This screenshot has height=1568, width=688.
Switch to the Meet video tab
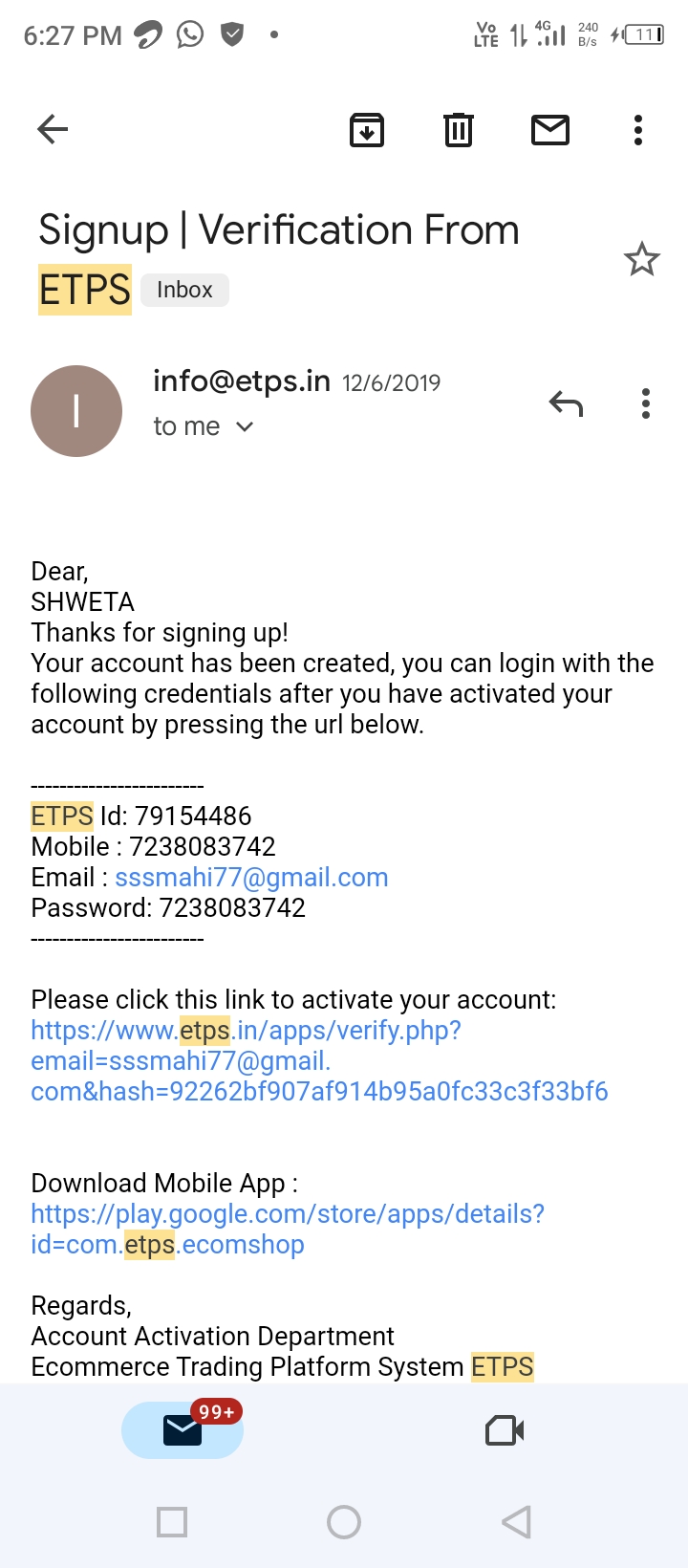pyautogui.click(x=505, y=1430)
